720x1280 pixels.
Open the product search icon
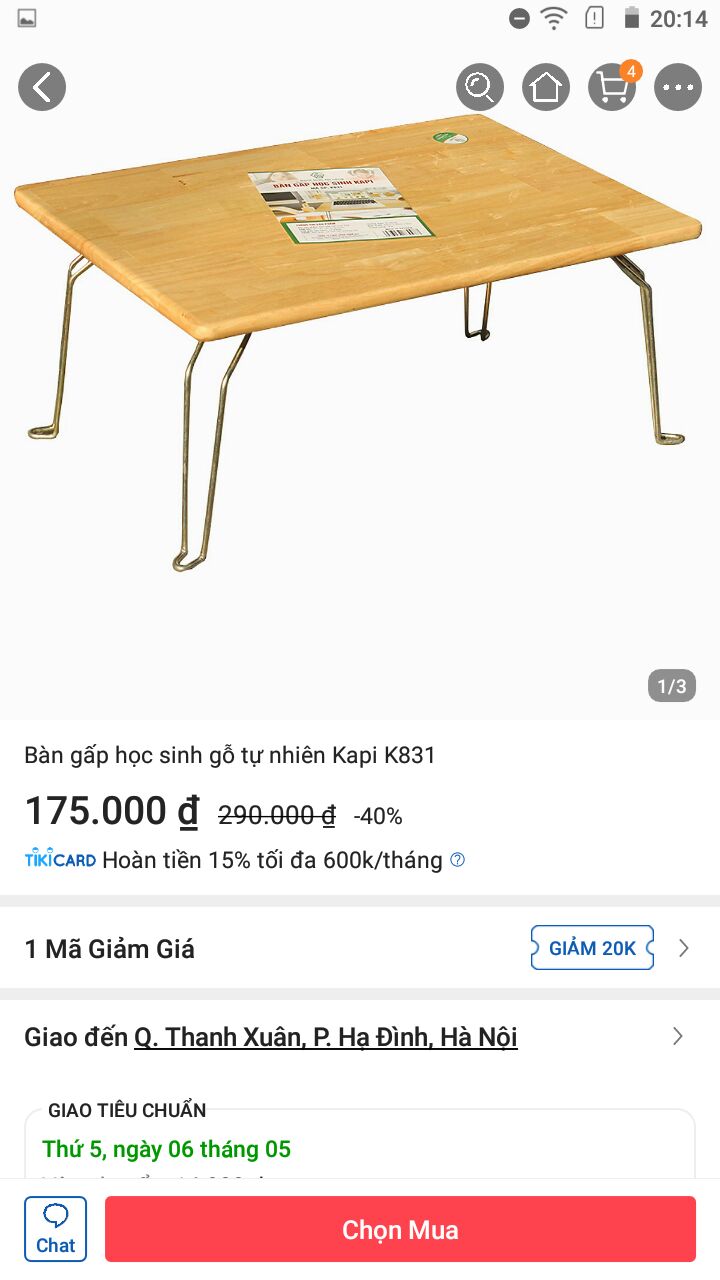click(x=479, y=87)
